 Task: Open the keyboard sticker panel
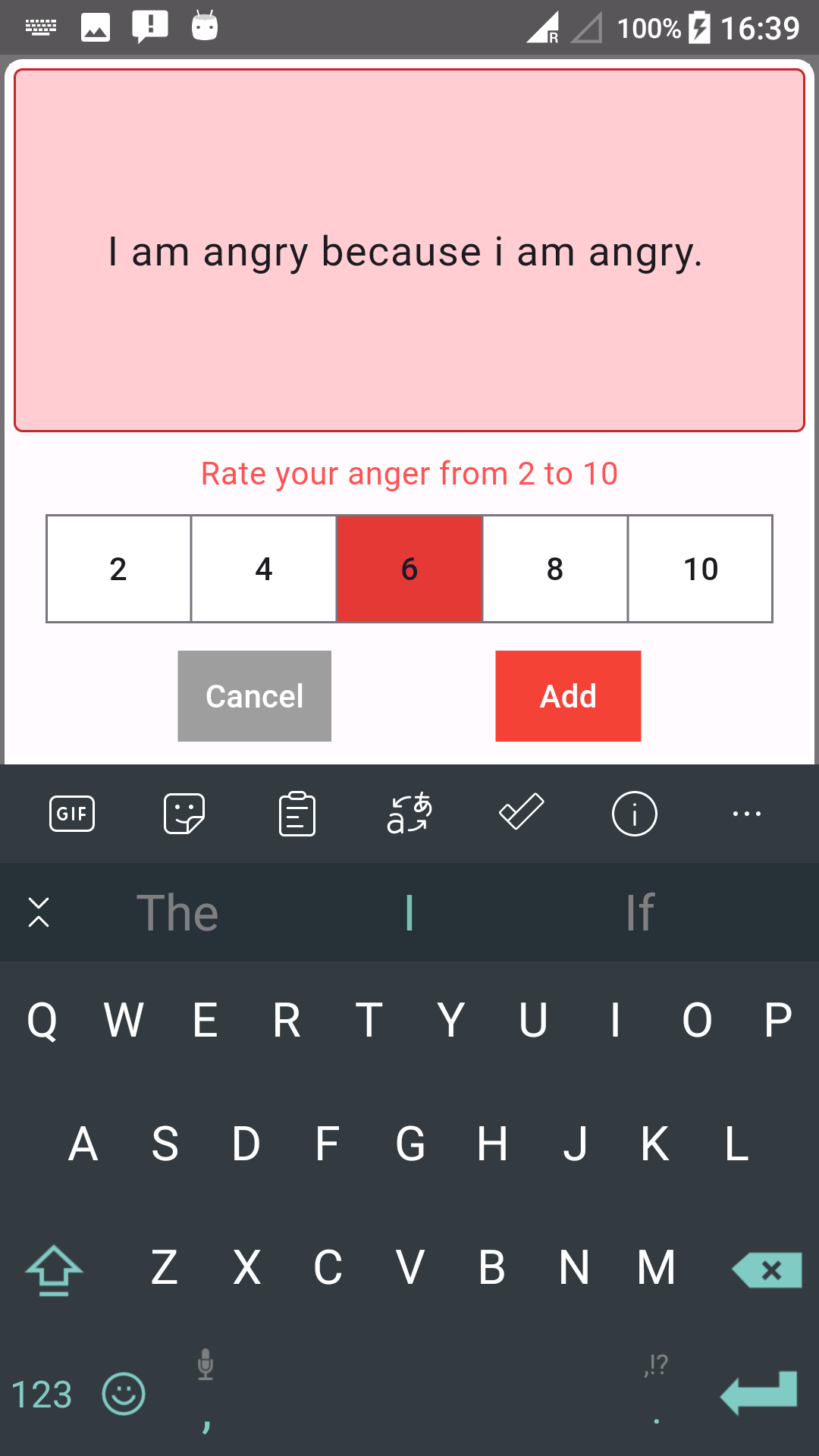click(184, 814)
